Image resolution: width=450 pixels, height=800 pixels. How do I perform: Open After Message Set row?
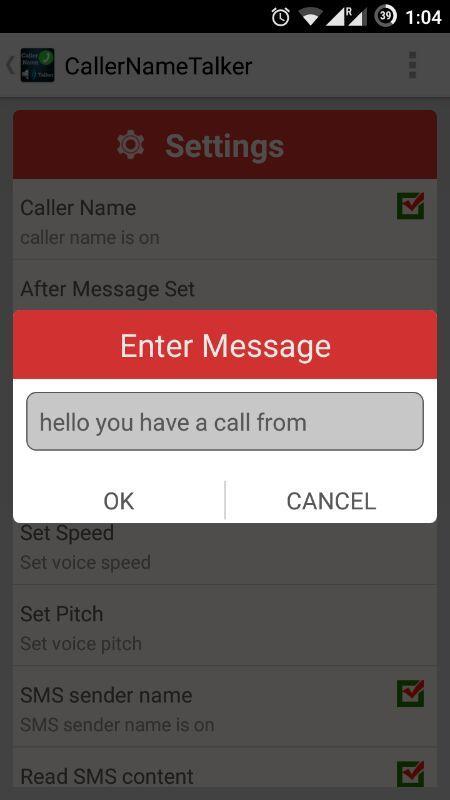tap(225, 285)
